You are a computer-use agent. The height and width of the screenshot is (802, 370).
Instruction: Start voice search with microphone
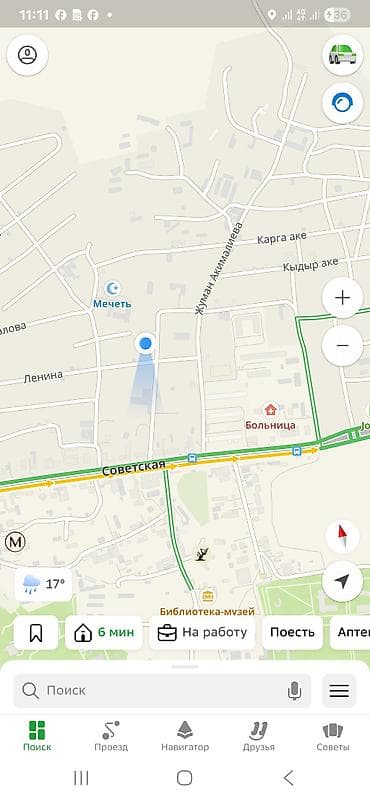(x=294, y=691)
